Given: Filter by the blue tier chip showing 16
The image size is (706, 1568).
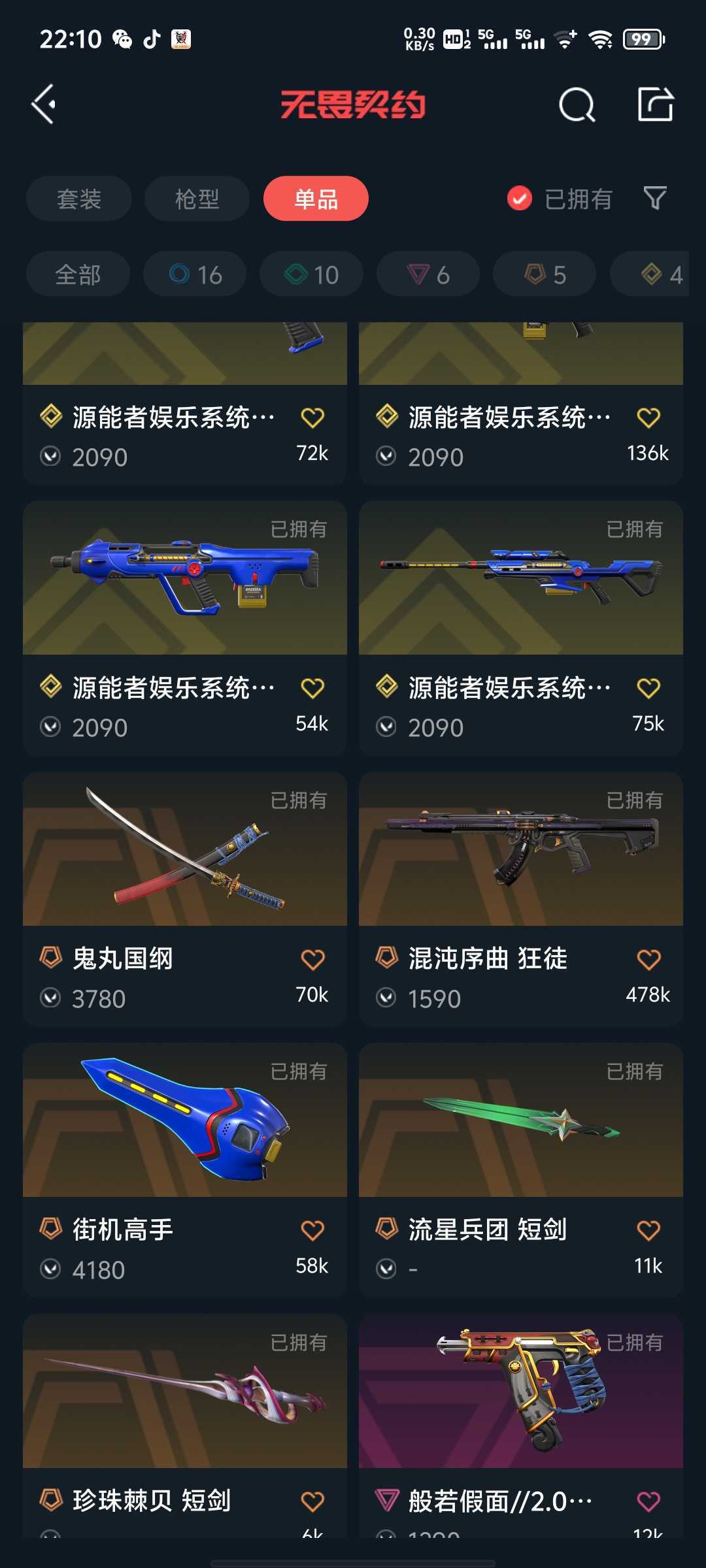Looking at the screenshot, I should coord(195,274).
